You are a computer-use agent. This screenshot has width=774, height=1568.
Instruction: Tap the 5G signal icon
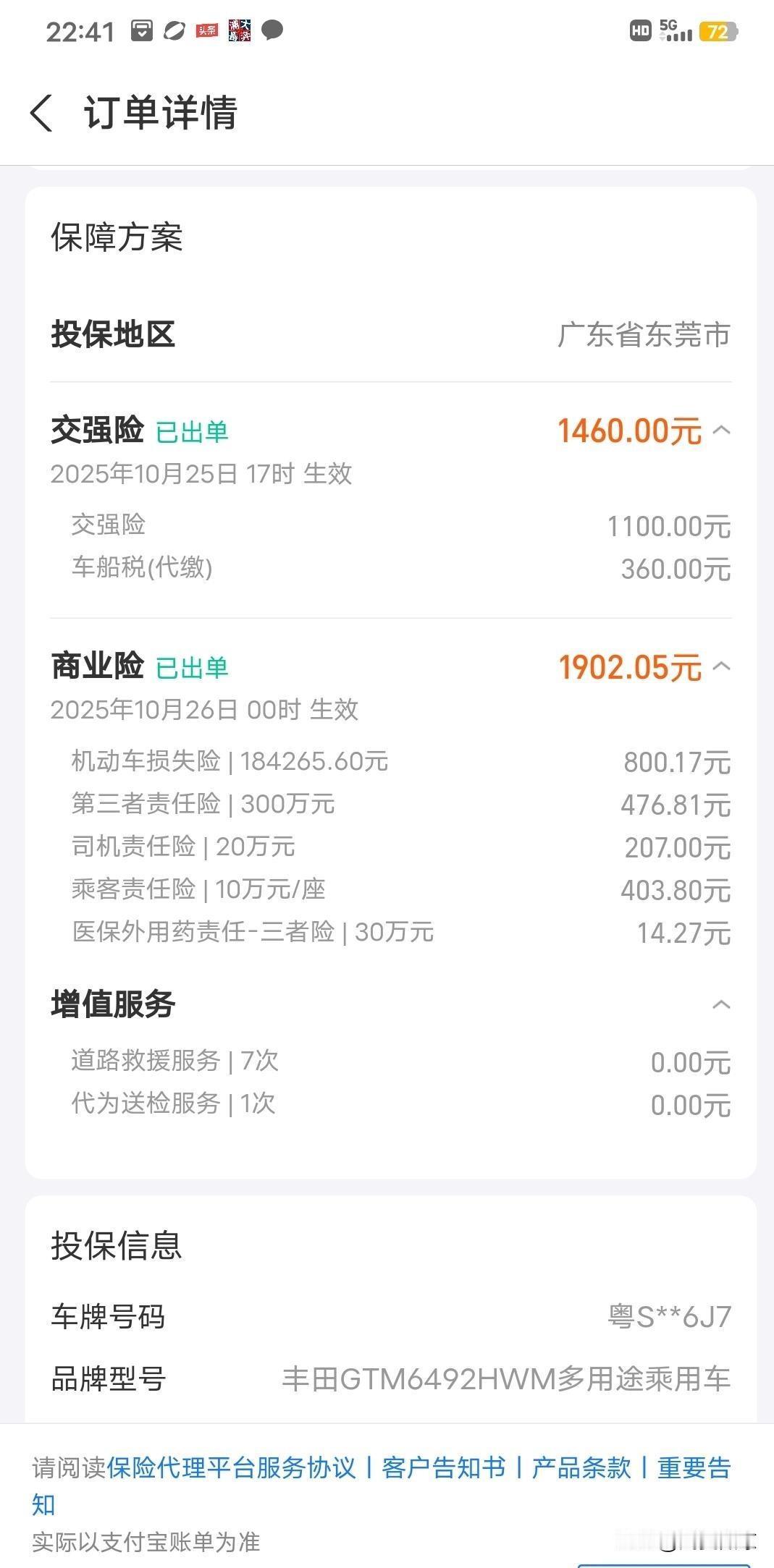point(676,30)
